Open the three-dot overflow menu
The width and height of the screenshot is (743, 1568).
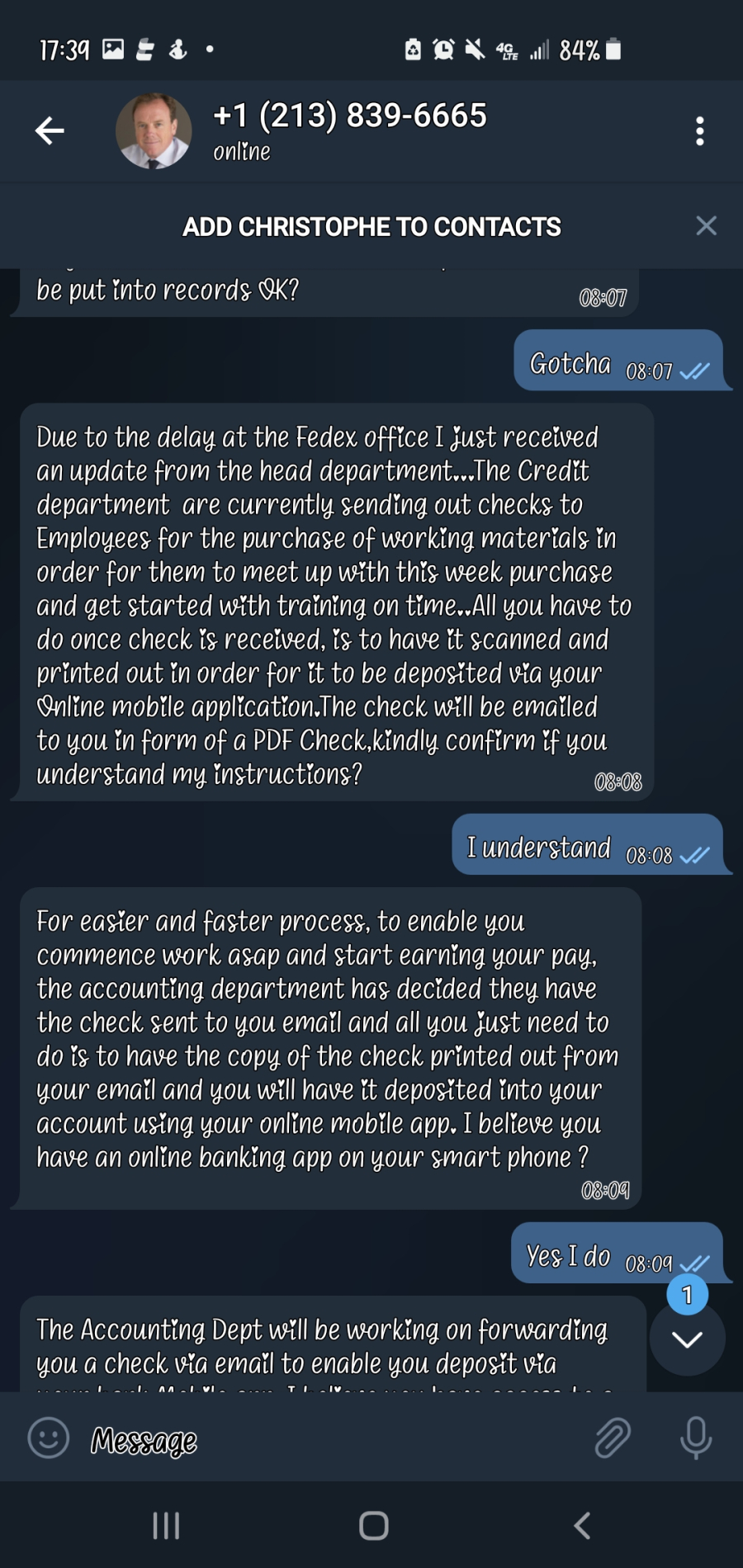pos(700,131)
